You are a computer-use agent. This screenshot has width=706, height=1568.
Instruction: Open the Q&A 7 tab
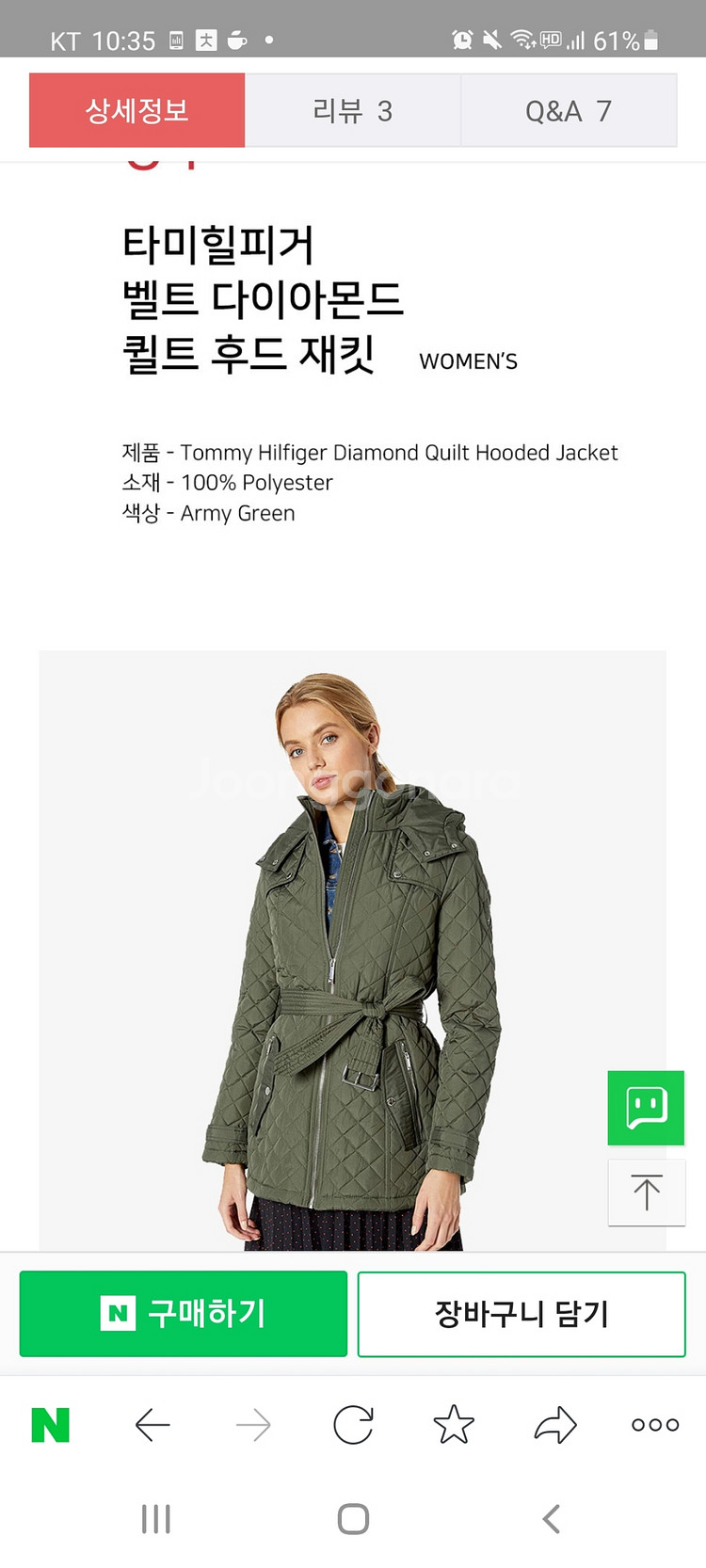[x=569, y=111]
